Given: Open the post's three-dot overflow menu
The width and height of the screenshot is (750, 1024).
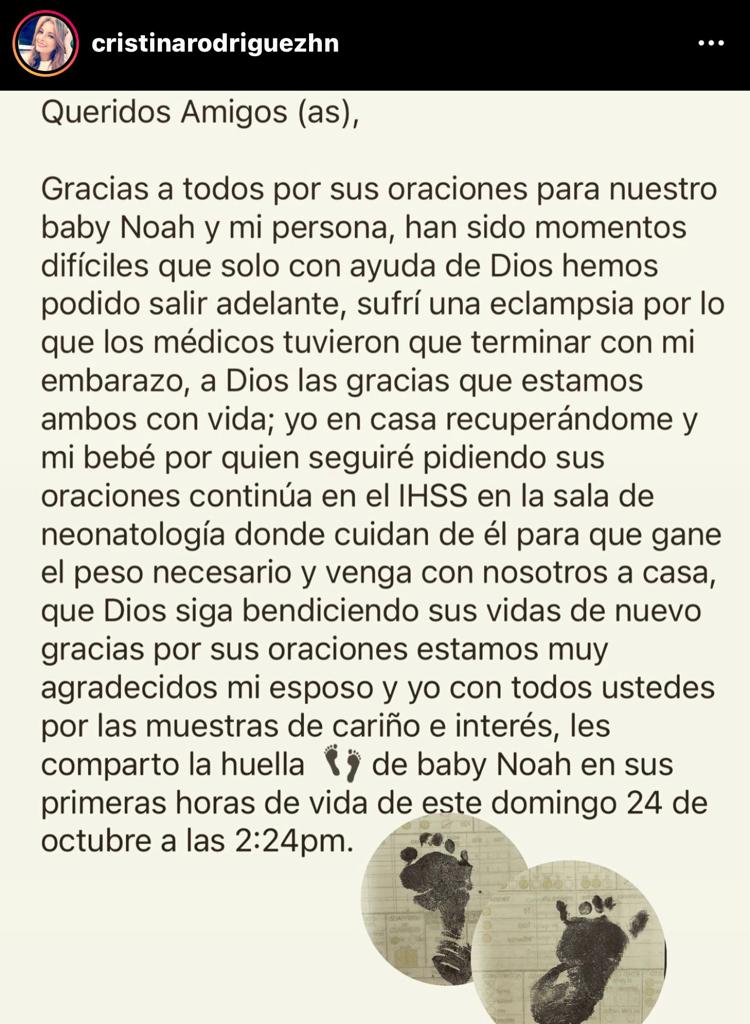Looking at the screenshot, I should coord(710,44).
